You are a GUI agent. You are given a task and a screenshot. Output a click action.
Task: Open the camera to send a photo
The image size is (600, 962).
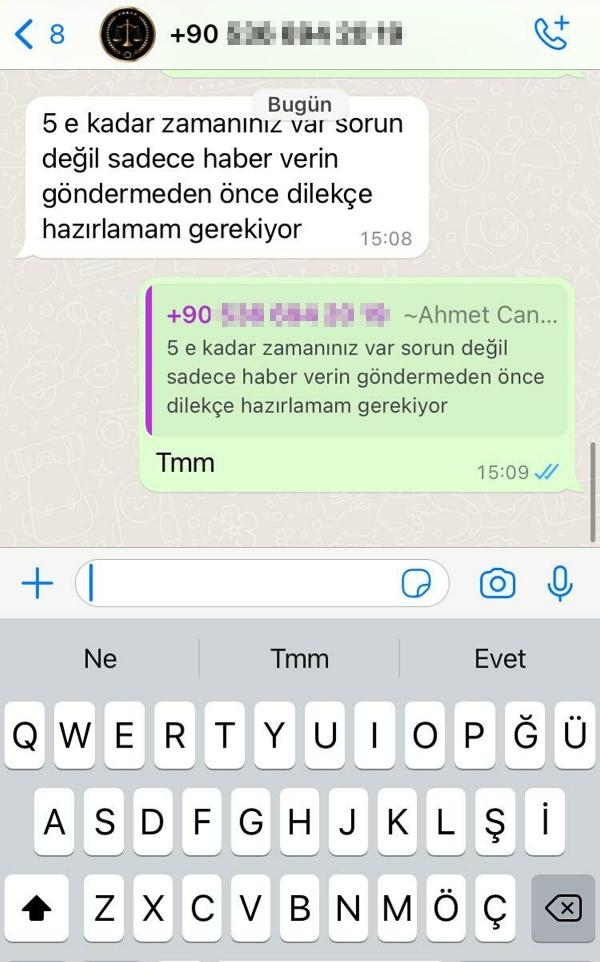[497, 583]
